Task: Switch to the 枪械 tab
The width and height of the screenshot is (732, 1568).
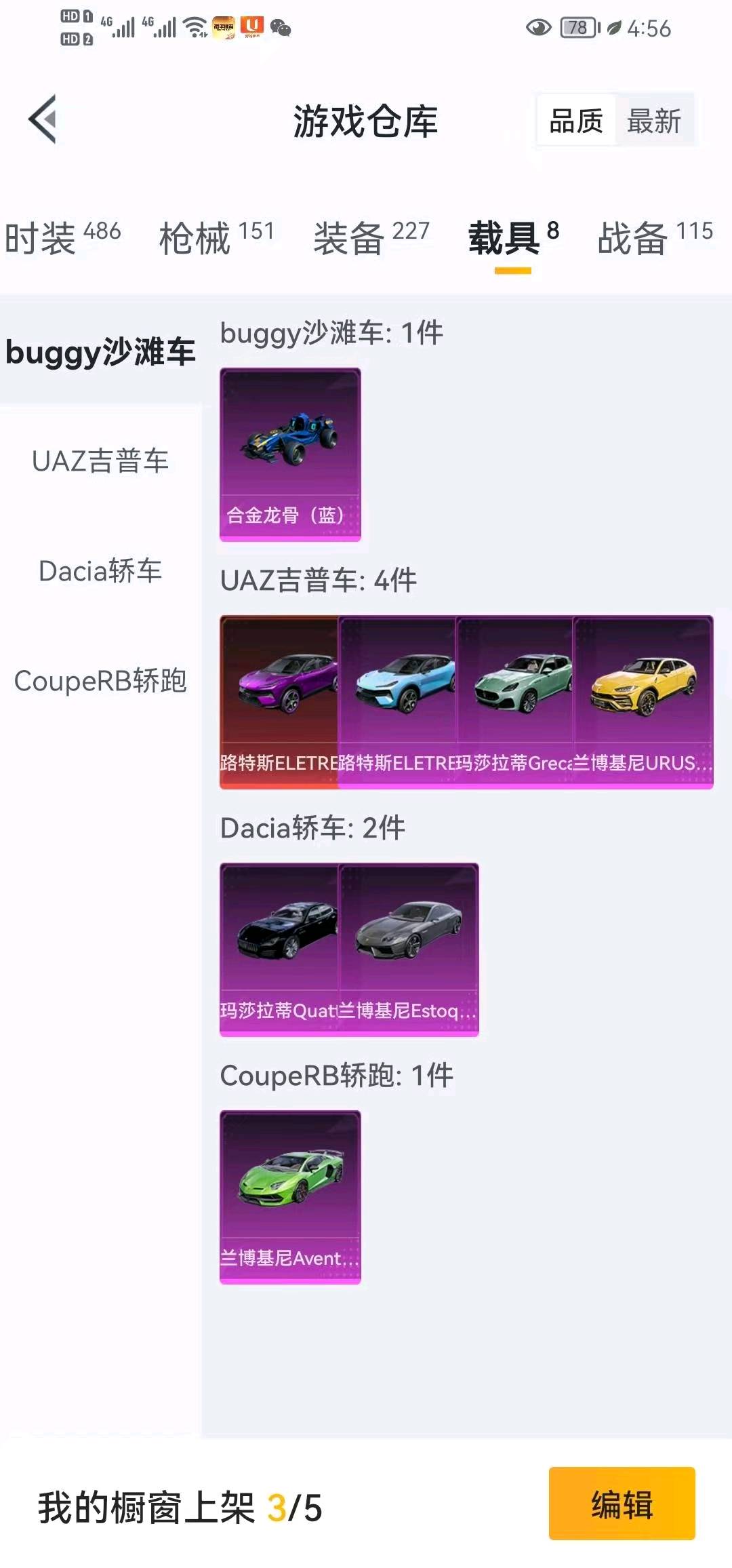Action: [216, 237]
